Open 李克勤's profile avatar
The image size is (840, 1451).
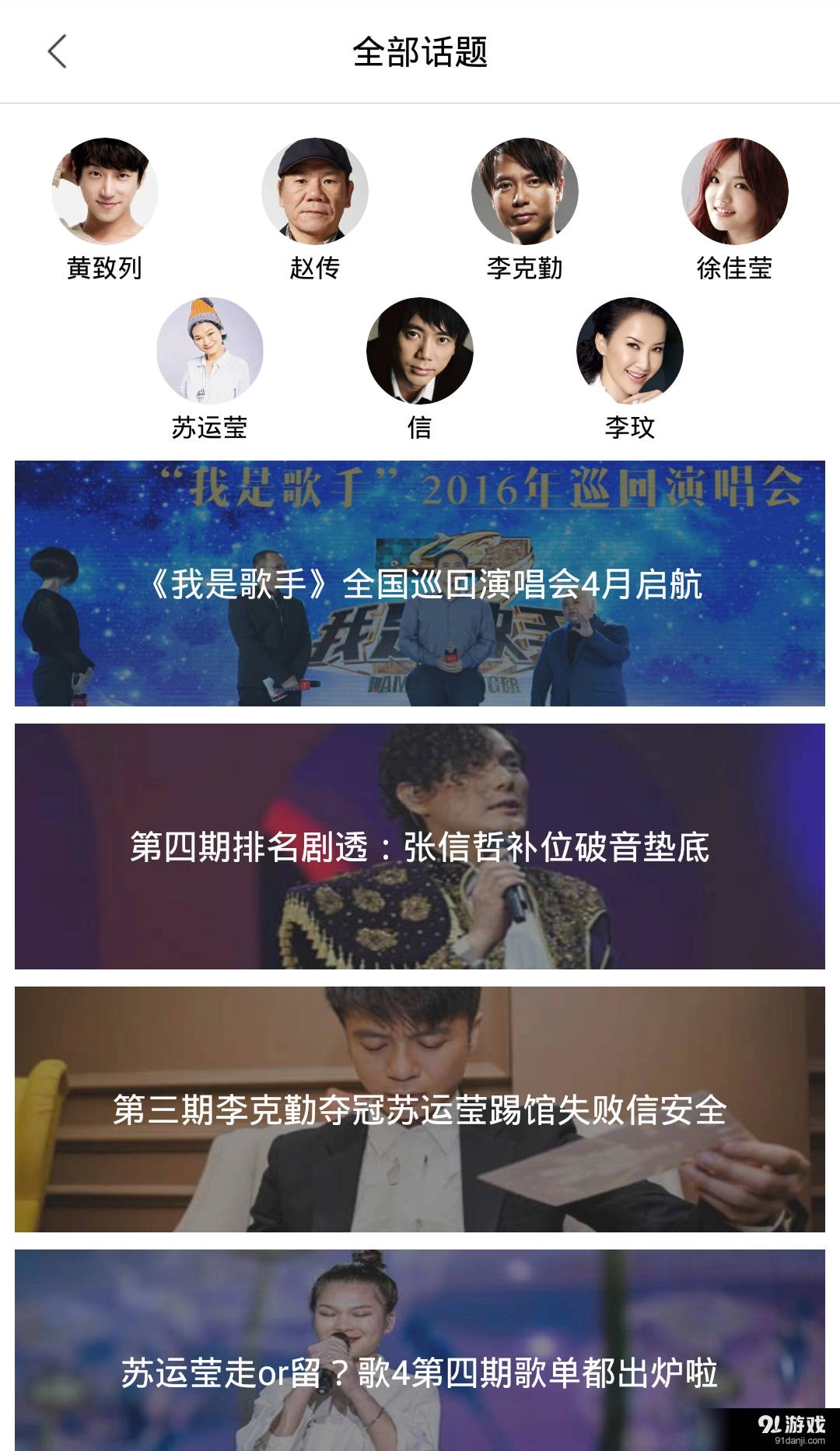[x=525, y=193]
